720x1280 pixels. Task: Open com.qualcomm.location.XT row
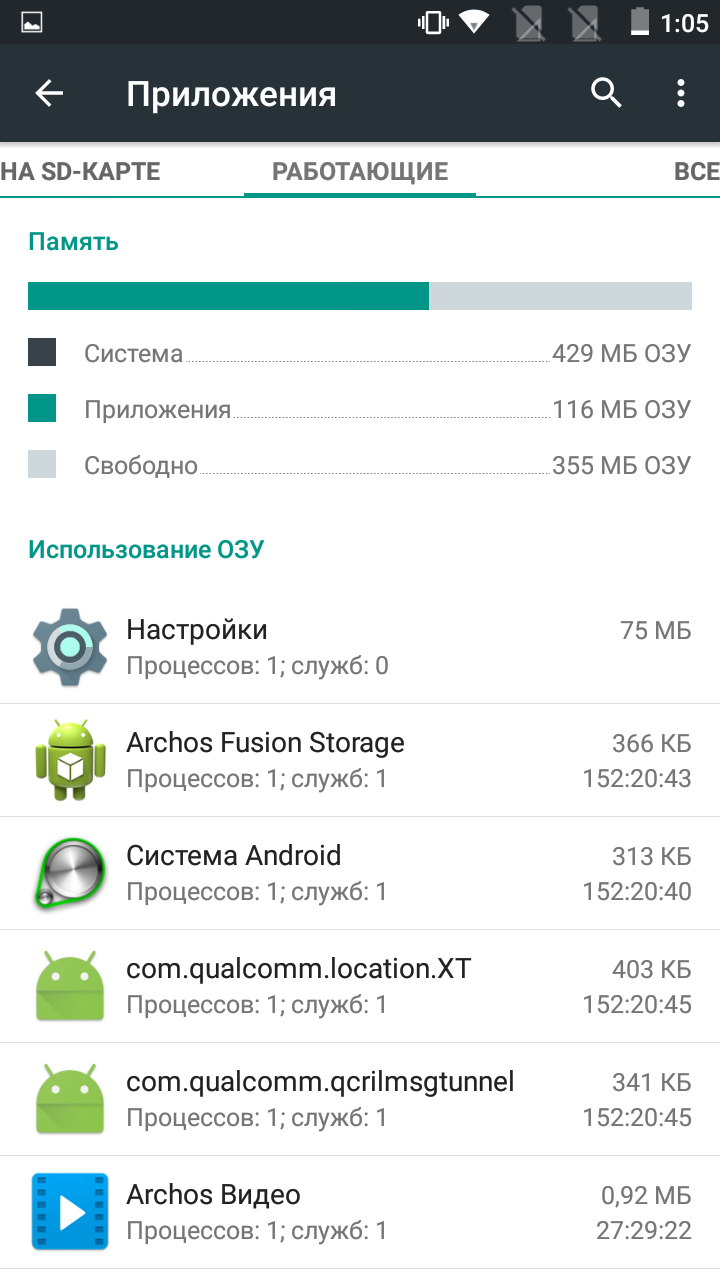pyautogui.click(x=360, y=986)
